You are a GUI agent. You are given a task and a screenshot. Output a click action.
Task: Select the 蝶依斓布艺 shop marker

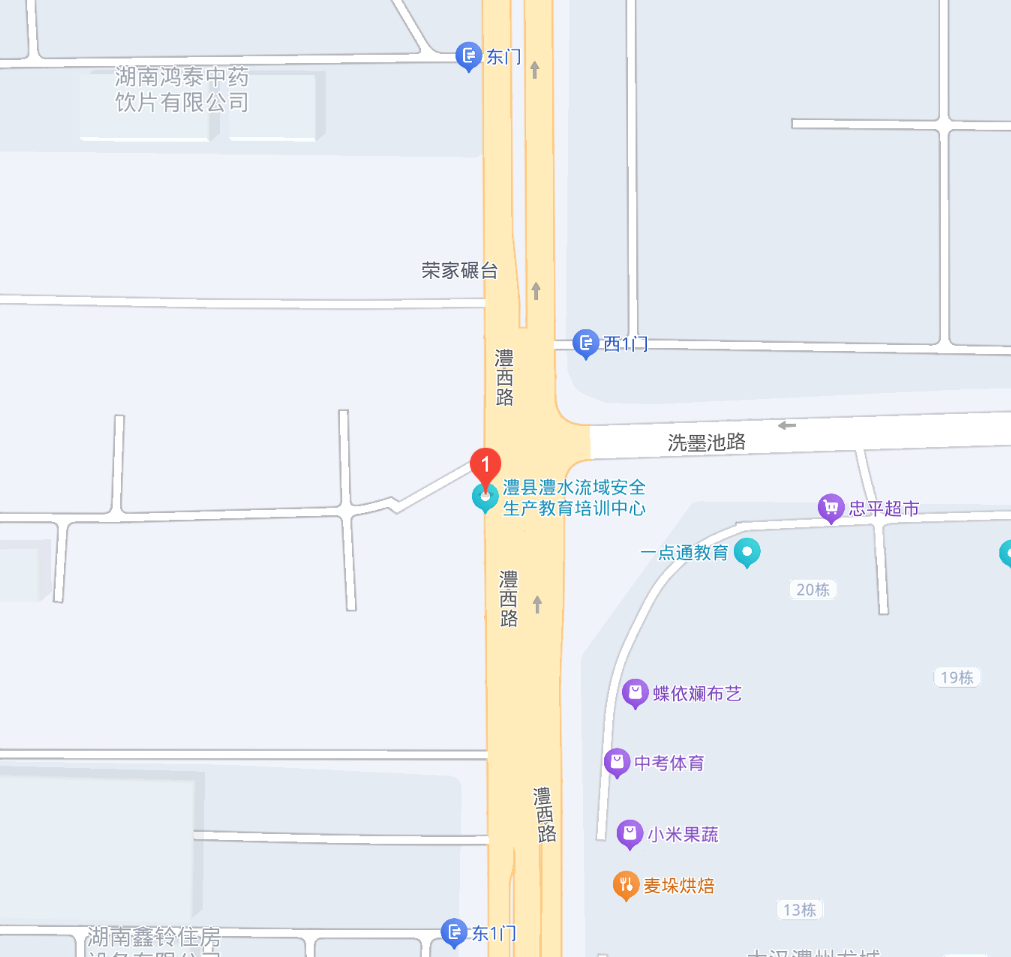pyautogui.click(x=634, y=692)
